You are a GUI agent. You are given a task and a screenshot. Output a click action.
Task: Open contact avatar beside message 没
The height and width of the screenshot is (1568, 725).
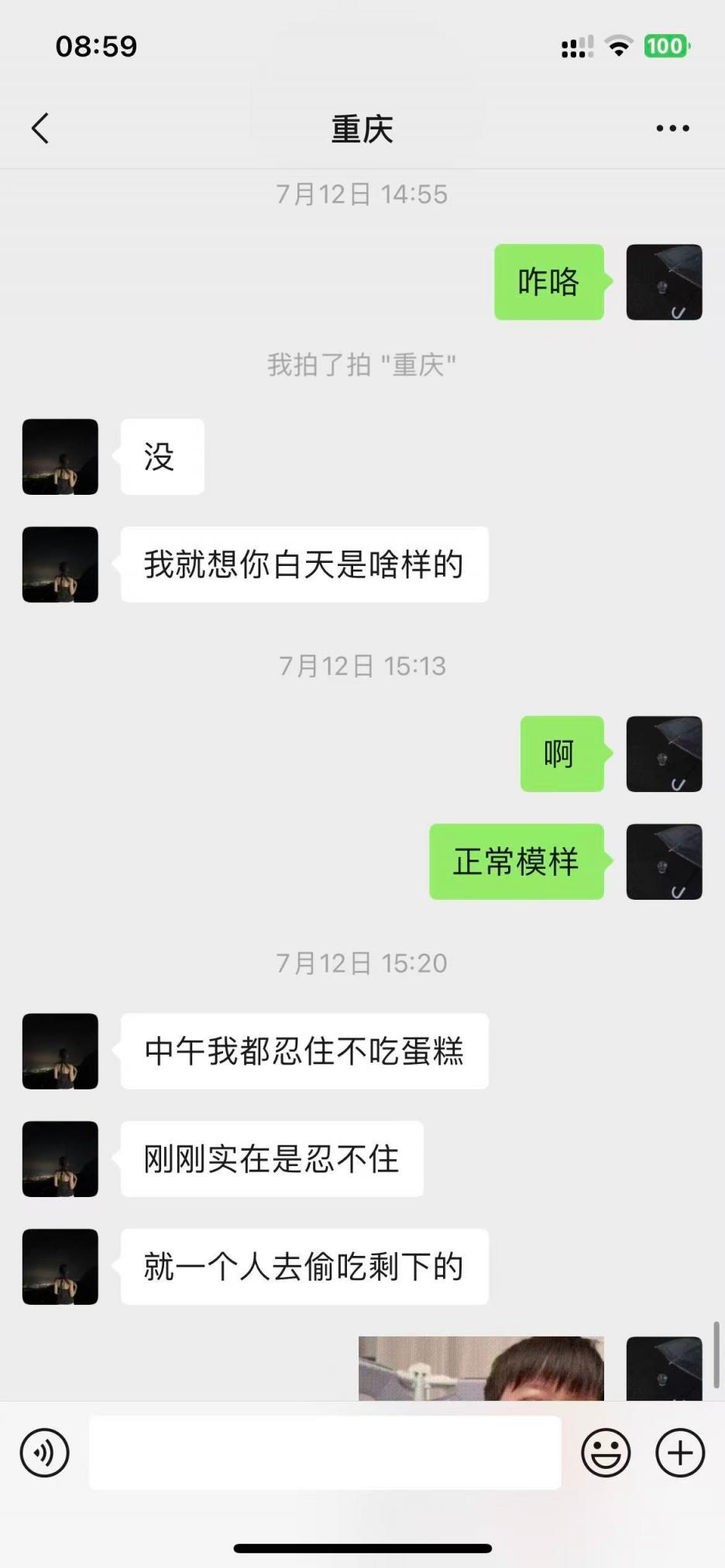[x=60, y=457]
